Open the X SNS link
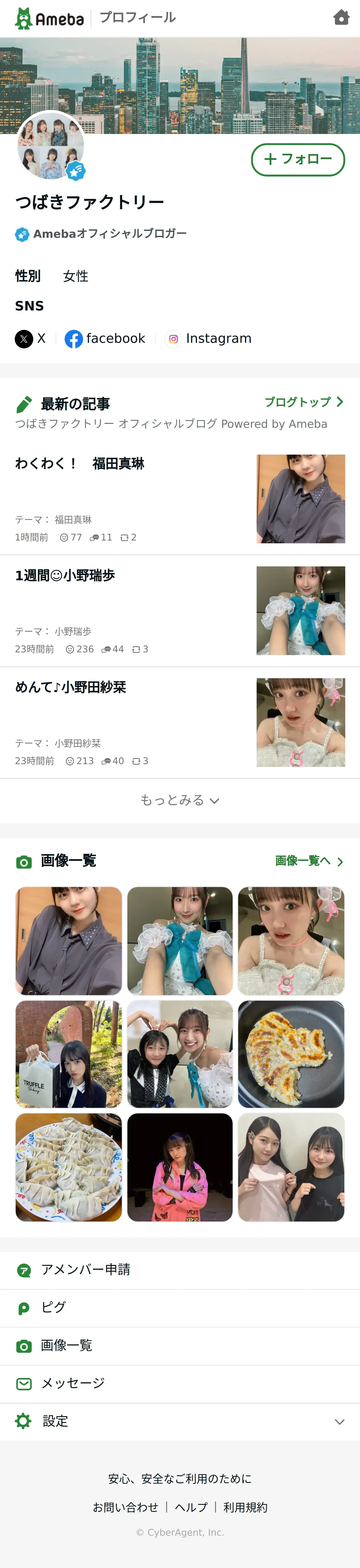Image resolution: width=360 pixels, height=1568 pixels. (30, 338)
